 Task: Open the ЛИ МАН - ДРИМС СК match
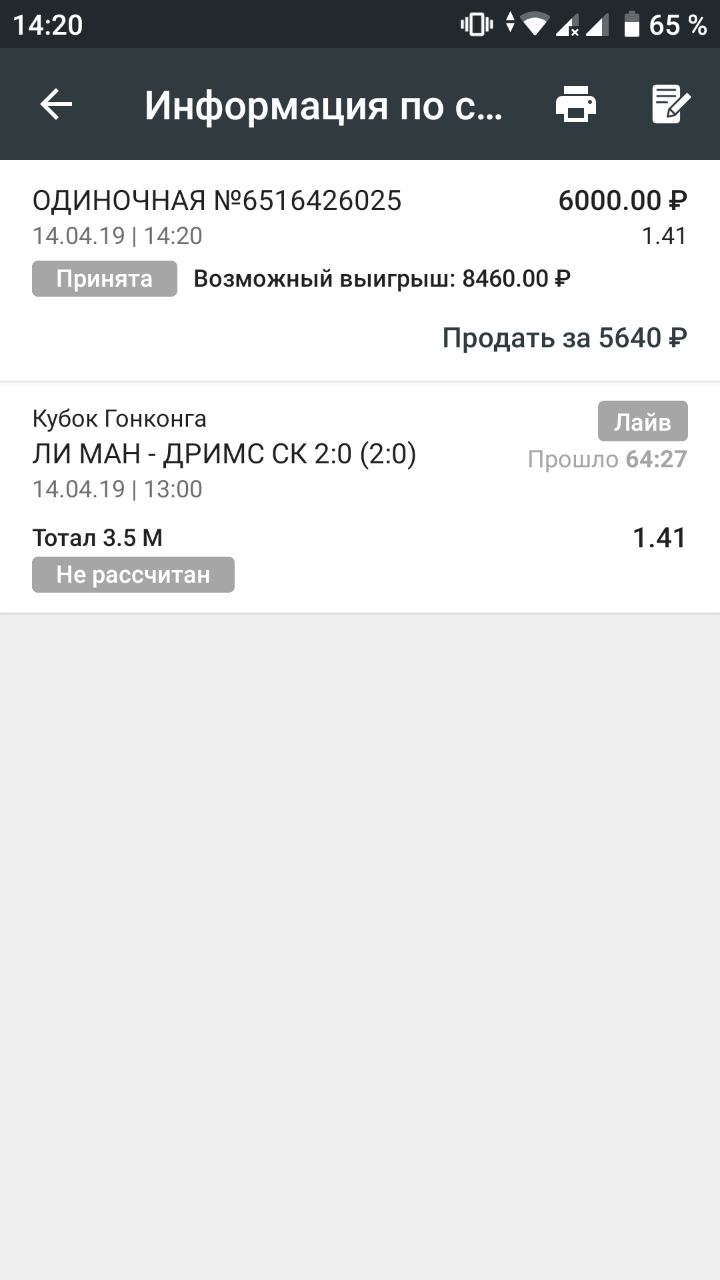(224, 455)
